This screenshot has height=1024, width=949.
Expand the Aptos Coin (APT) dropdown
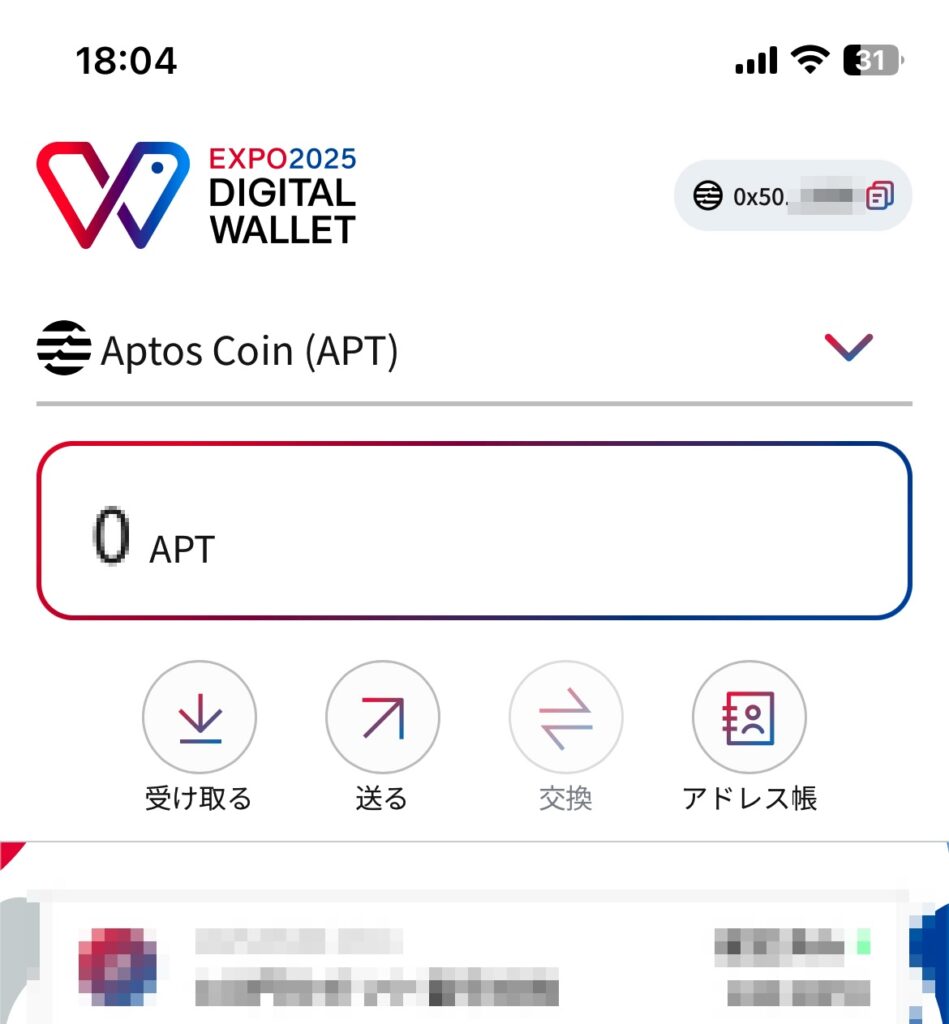click(848, 348)
